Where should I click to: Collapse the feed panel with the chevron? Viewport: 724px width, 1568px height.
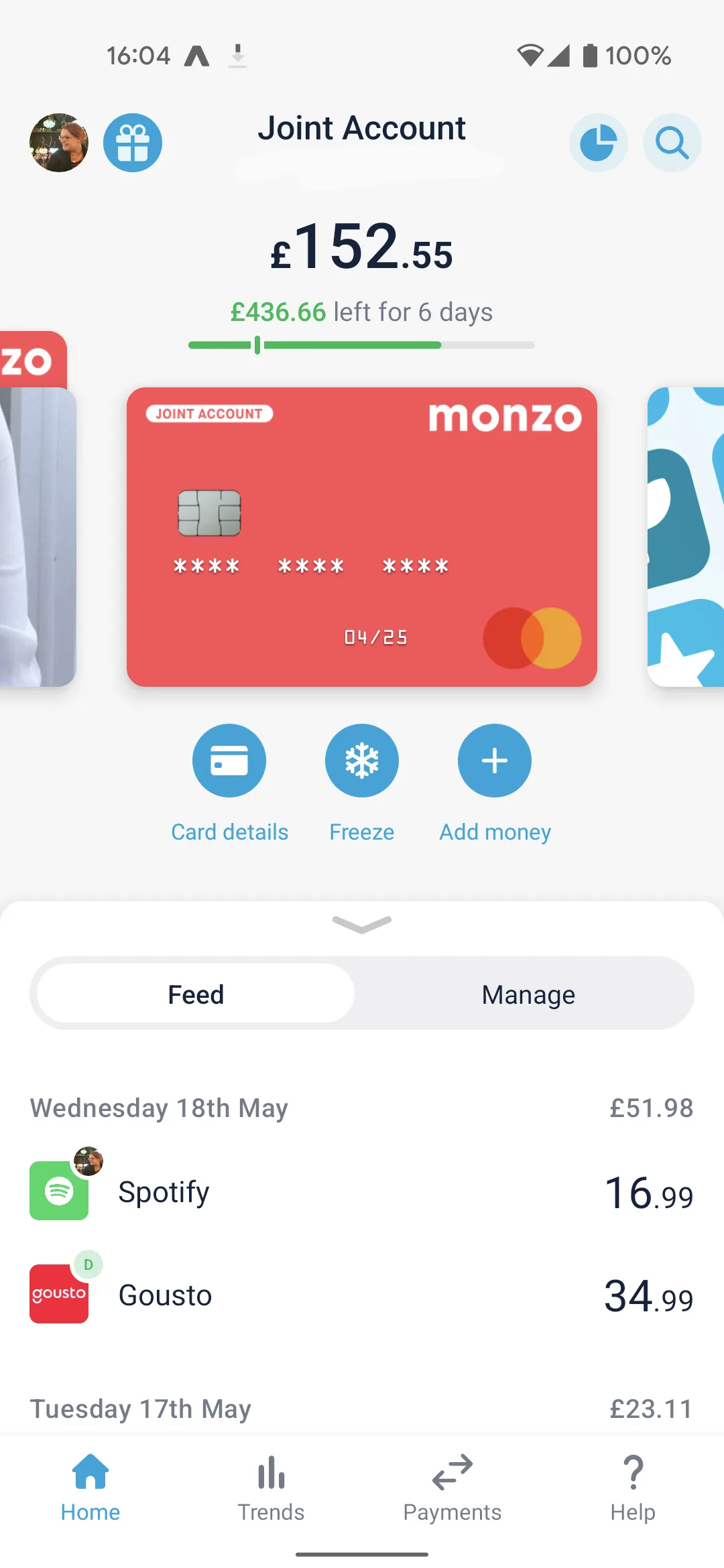[362, 924]
